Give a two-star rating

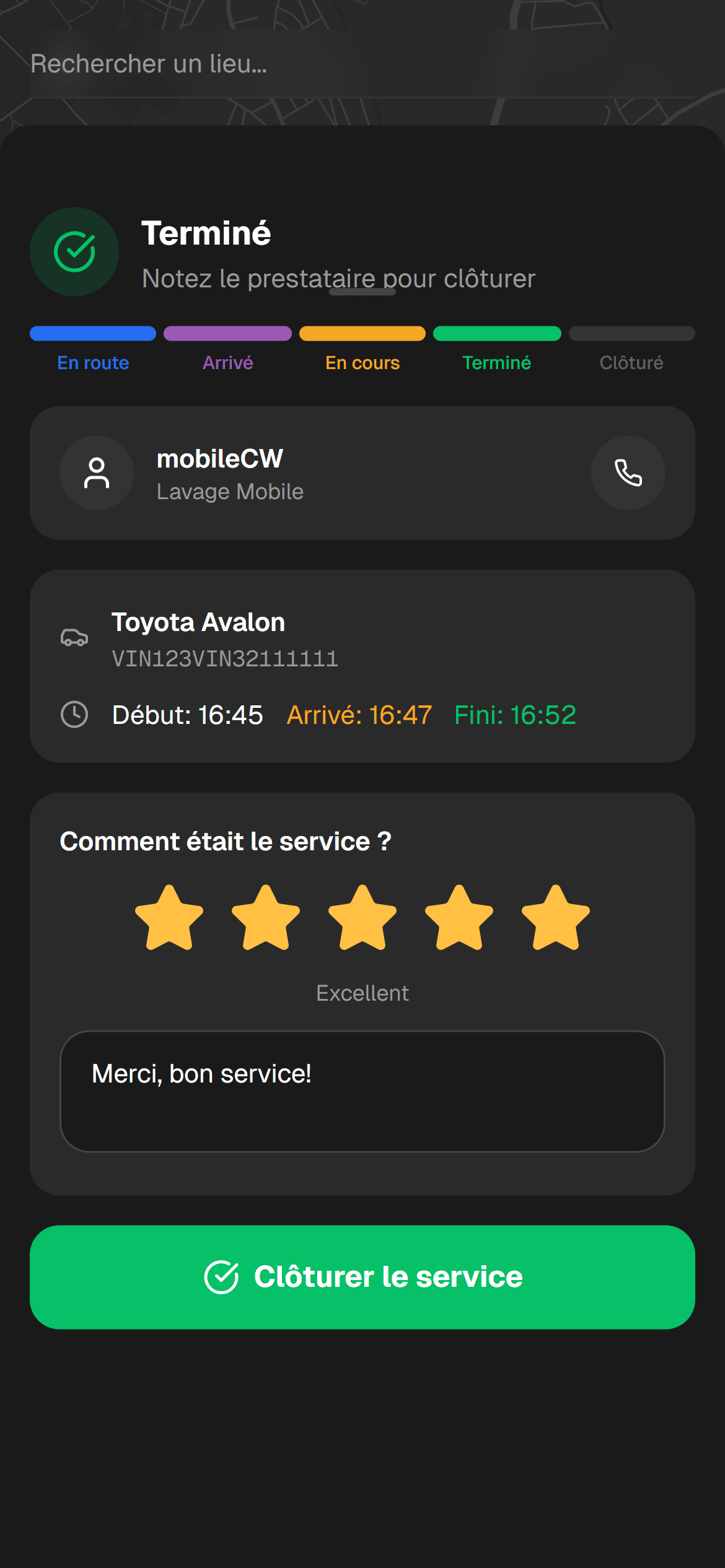click(266, 918)
